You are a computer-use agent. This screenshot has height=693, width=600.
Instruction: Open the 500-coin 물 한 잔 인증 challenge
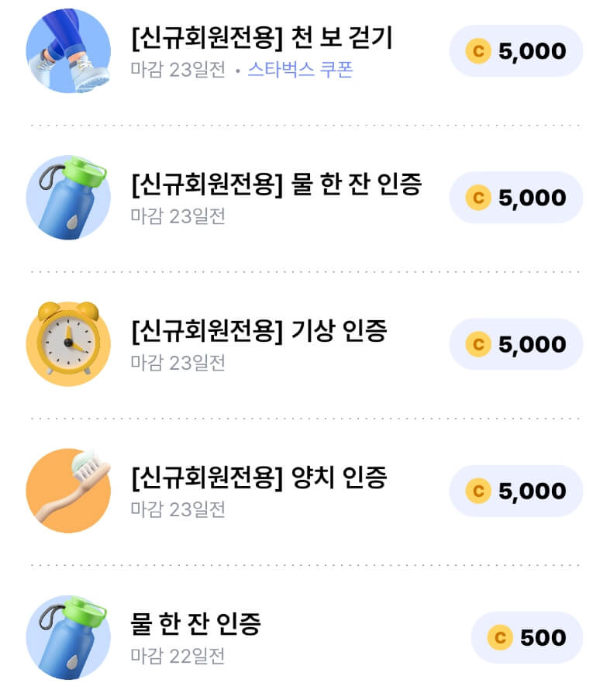point(196,625)
